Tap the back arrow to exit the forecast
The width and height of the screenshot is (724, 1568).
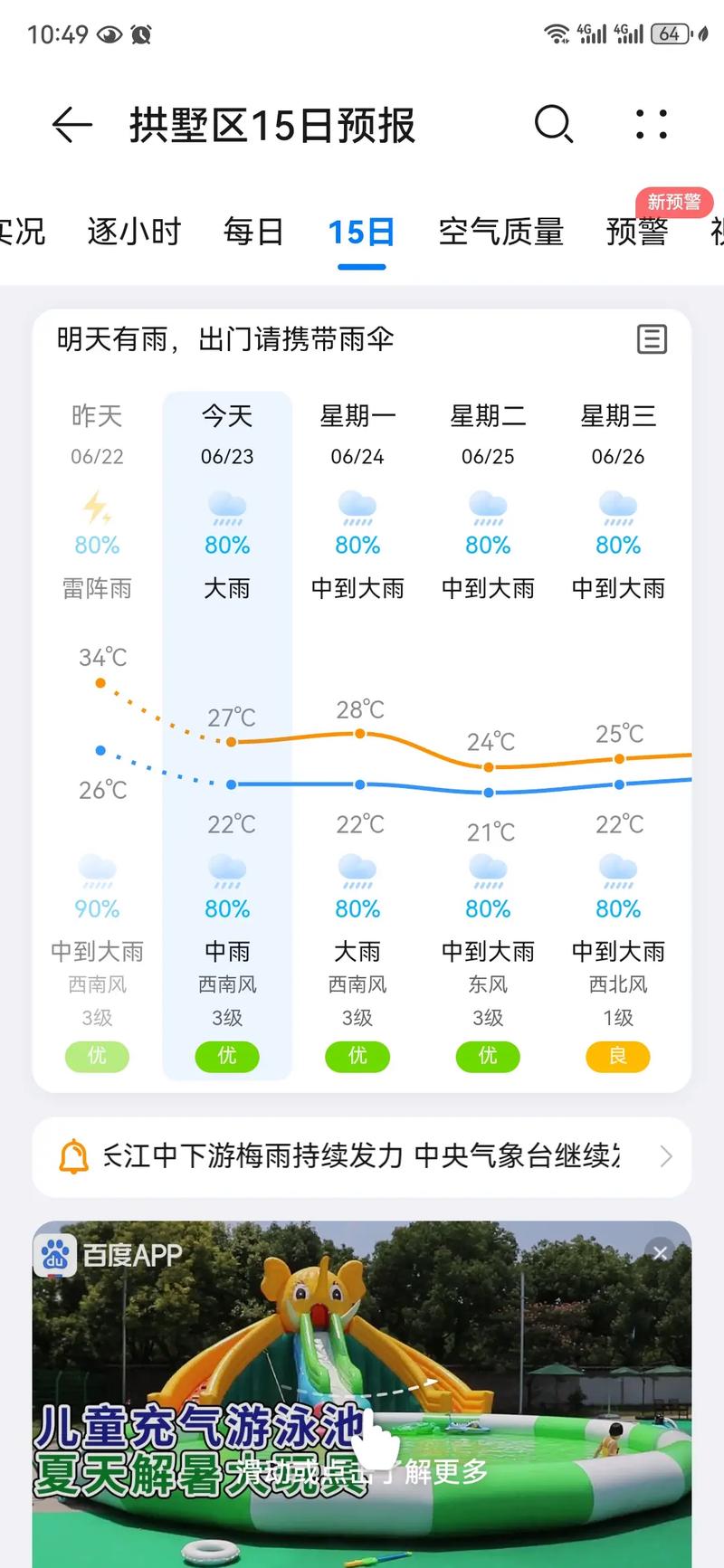click(73, 125)
